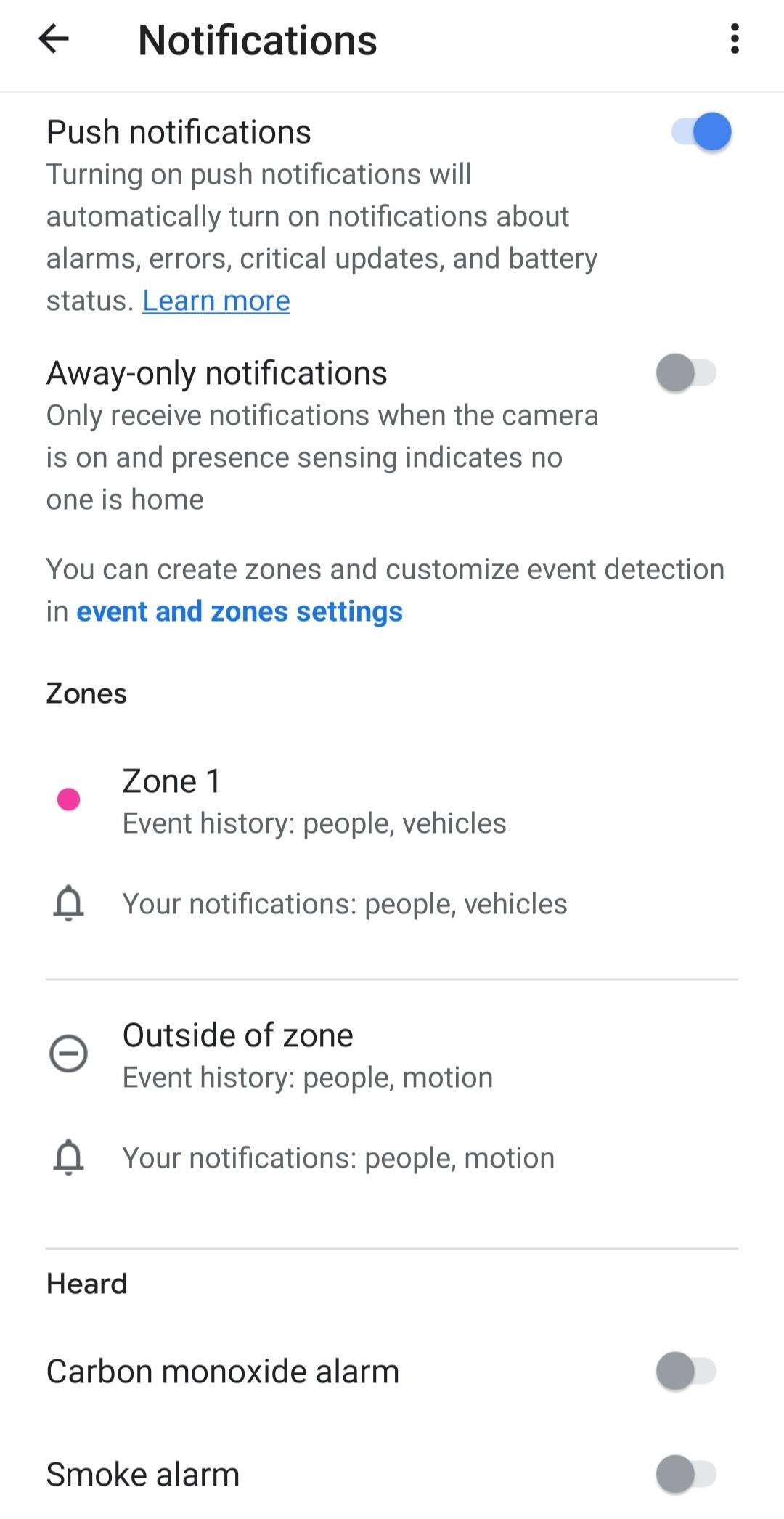This screenshot has height=1519, width=784.
Task: Enable Smoke alarm notifications
Action: click(686, 1474)
